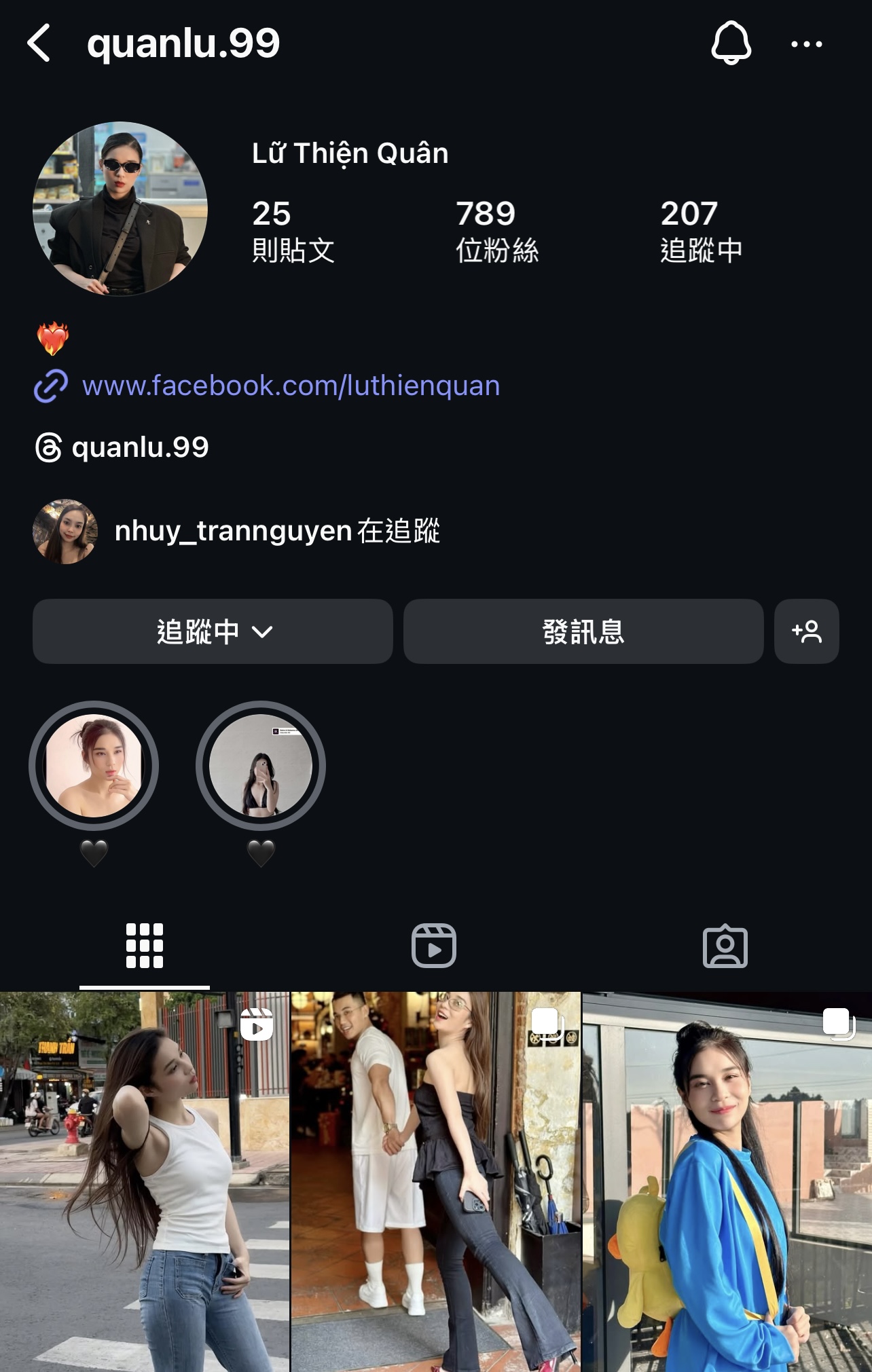Open the 207 following list
Image resolution: width=872 pixels, height=1372 pixels.
tap(701, 231)
